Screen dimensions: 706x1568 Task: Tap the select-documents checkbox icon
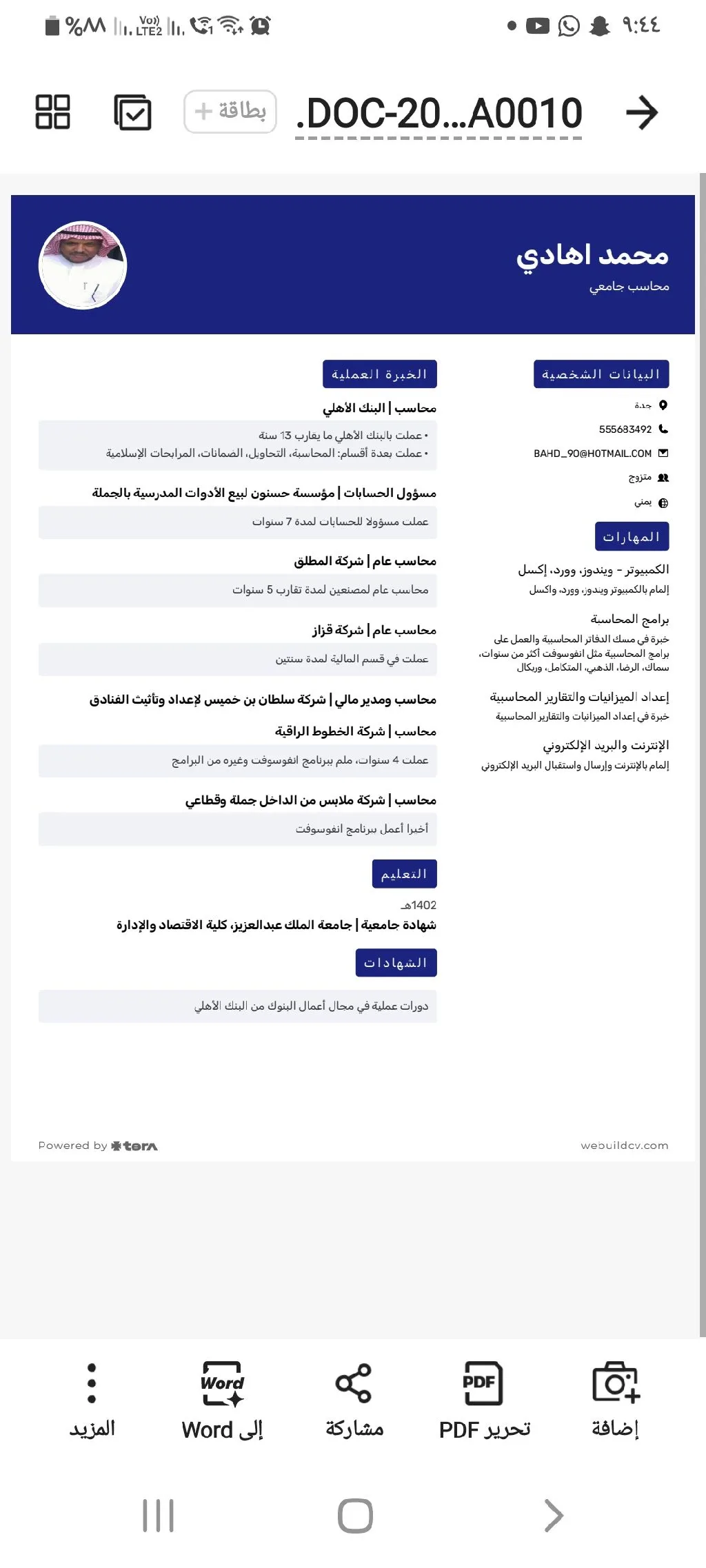click(x=132, y=112)
